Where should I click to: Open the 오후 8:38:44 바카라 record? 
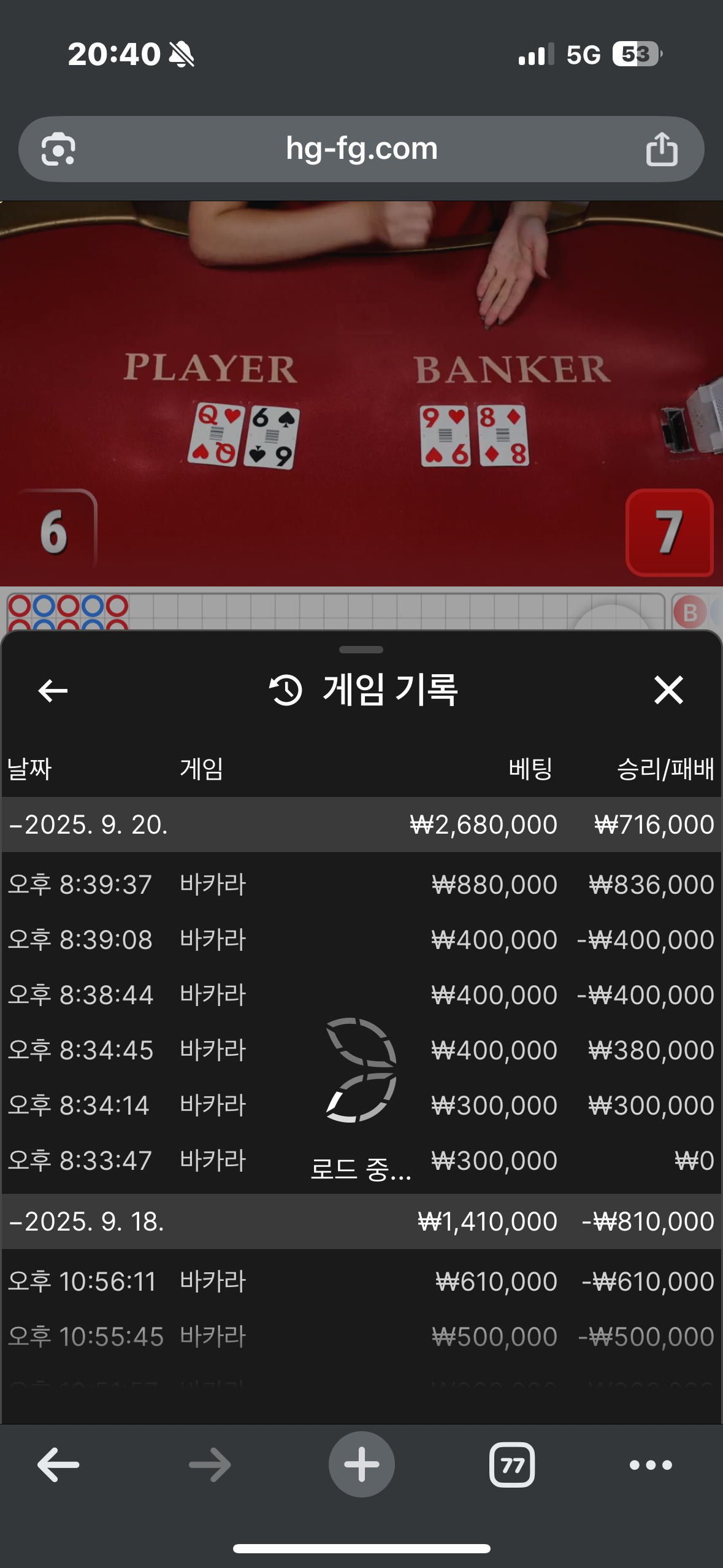point(361,995)
